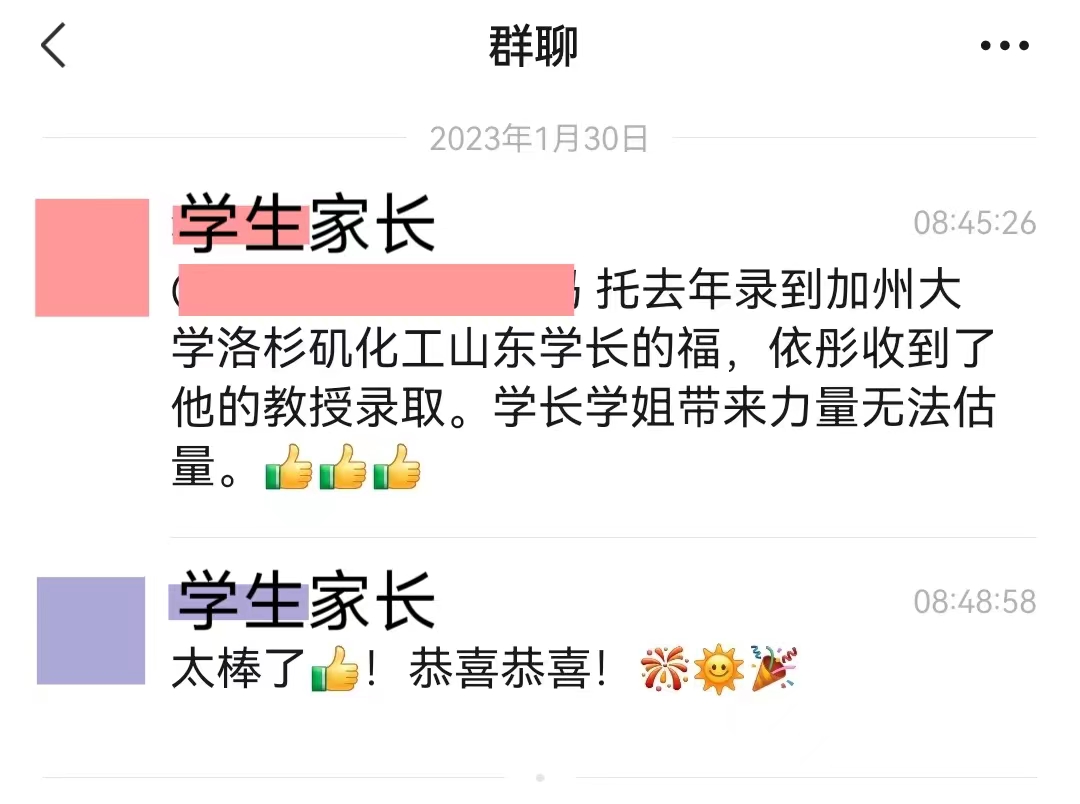Image resolution: width=1080 pixels, height=804 pixels.
Task: Open the pink avatar of the 08:45:26 sender
Action: tap(92, 258)
